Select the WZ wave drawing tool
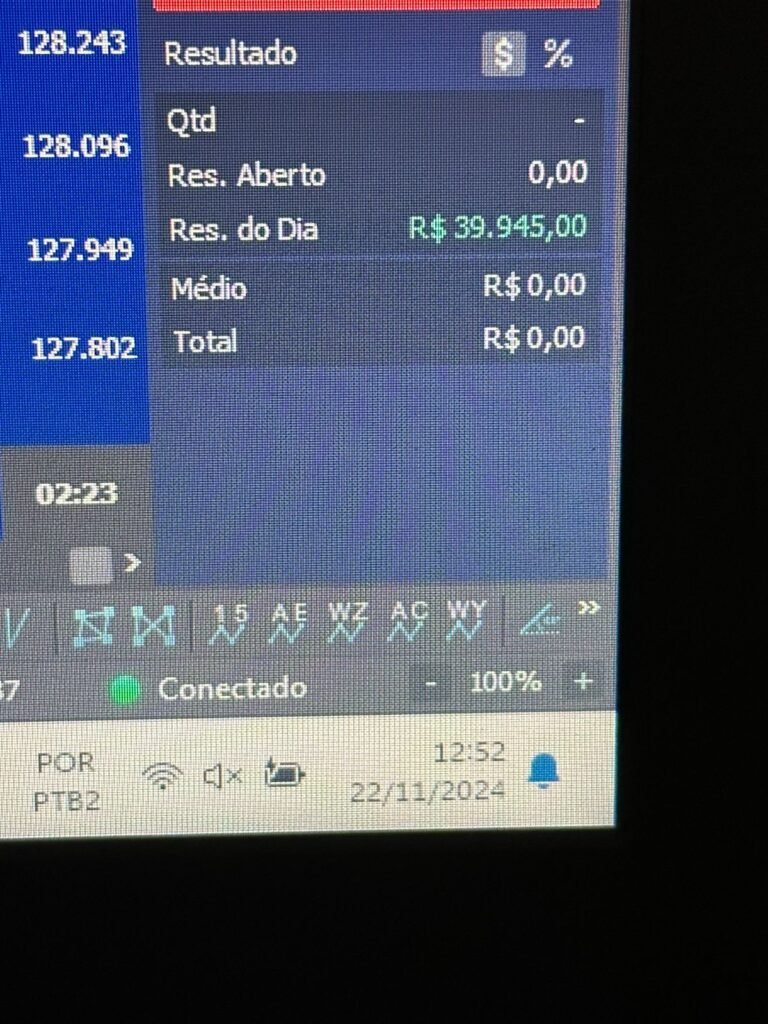This screenshot has height=1024, width=768. click(x=348, y=623)
